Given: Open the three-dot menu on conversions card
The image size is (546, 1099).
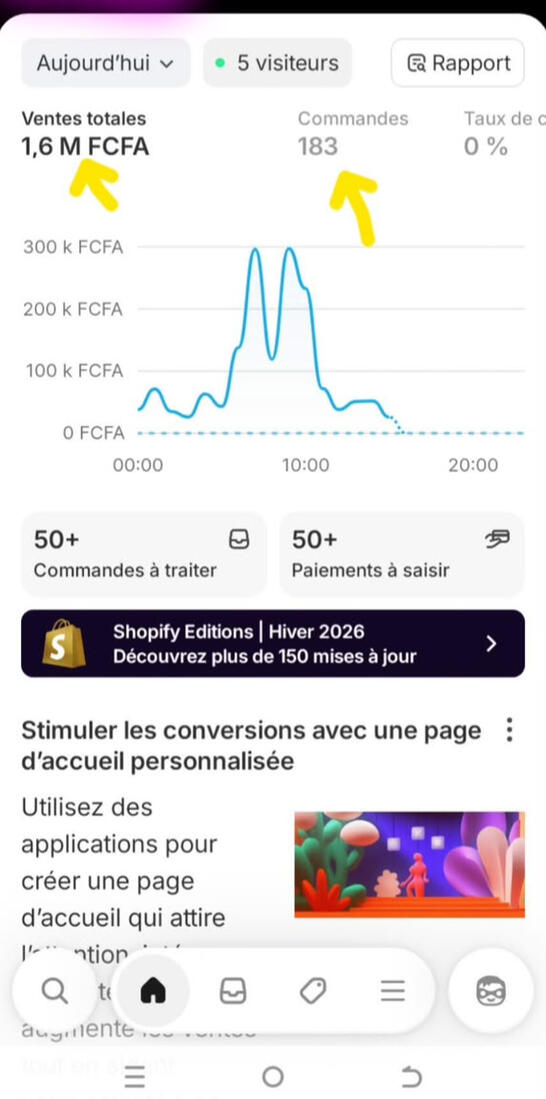Looking at the screenshot, I should 510,730.
